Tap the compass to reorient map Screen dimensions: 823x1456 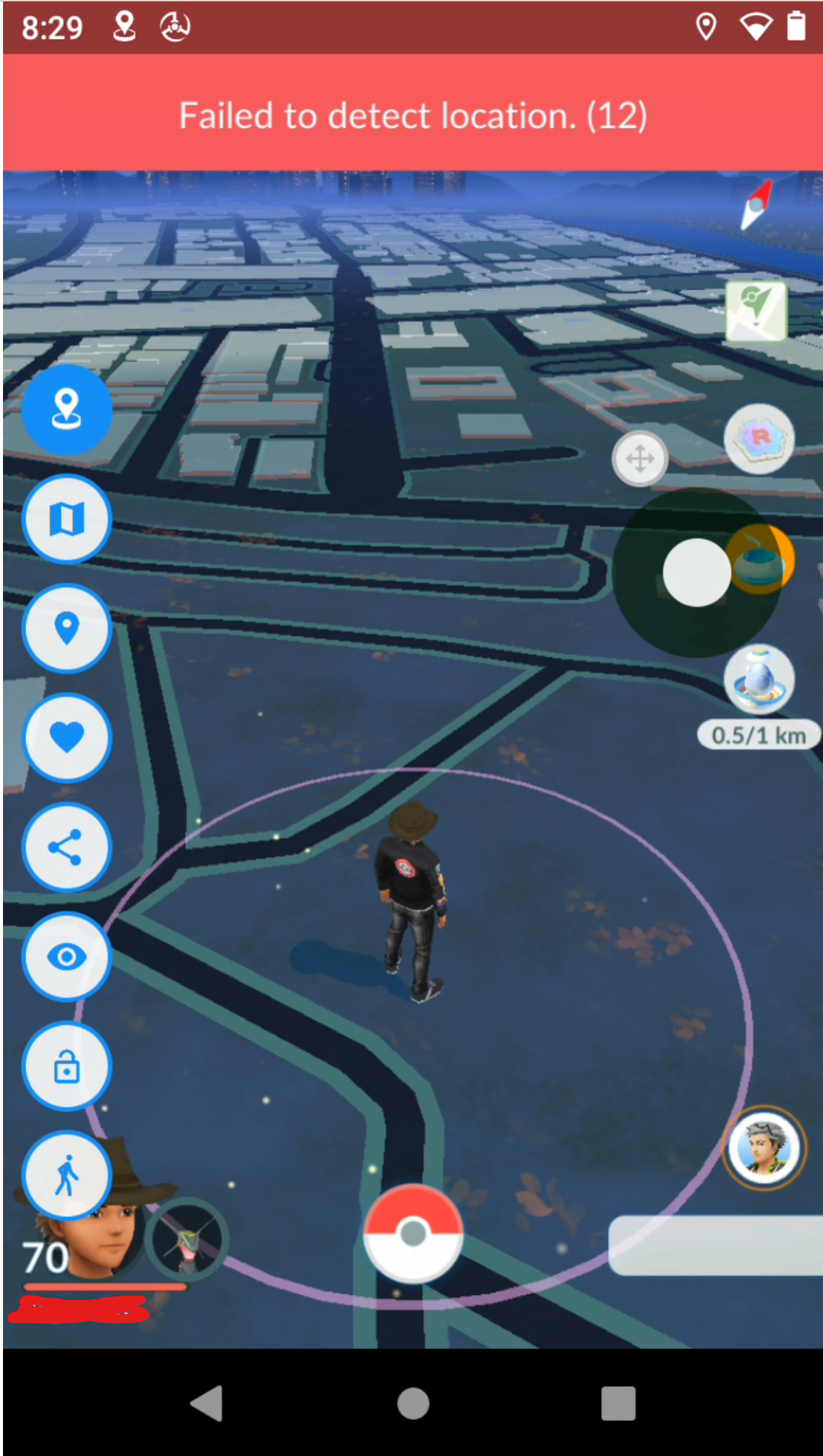[x=756, y=204]
